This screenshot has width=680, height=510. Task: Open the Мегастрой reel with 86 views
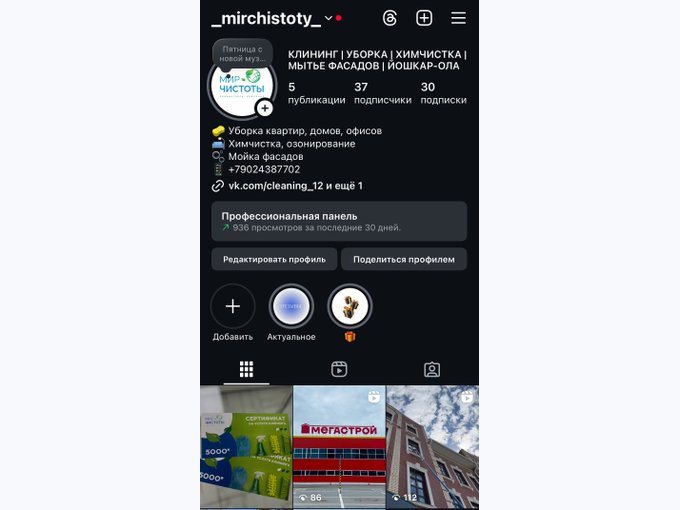(x=339, y=445)
